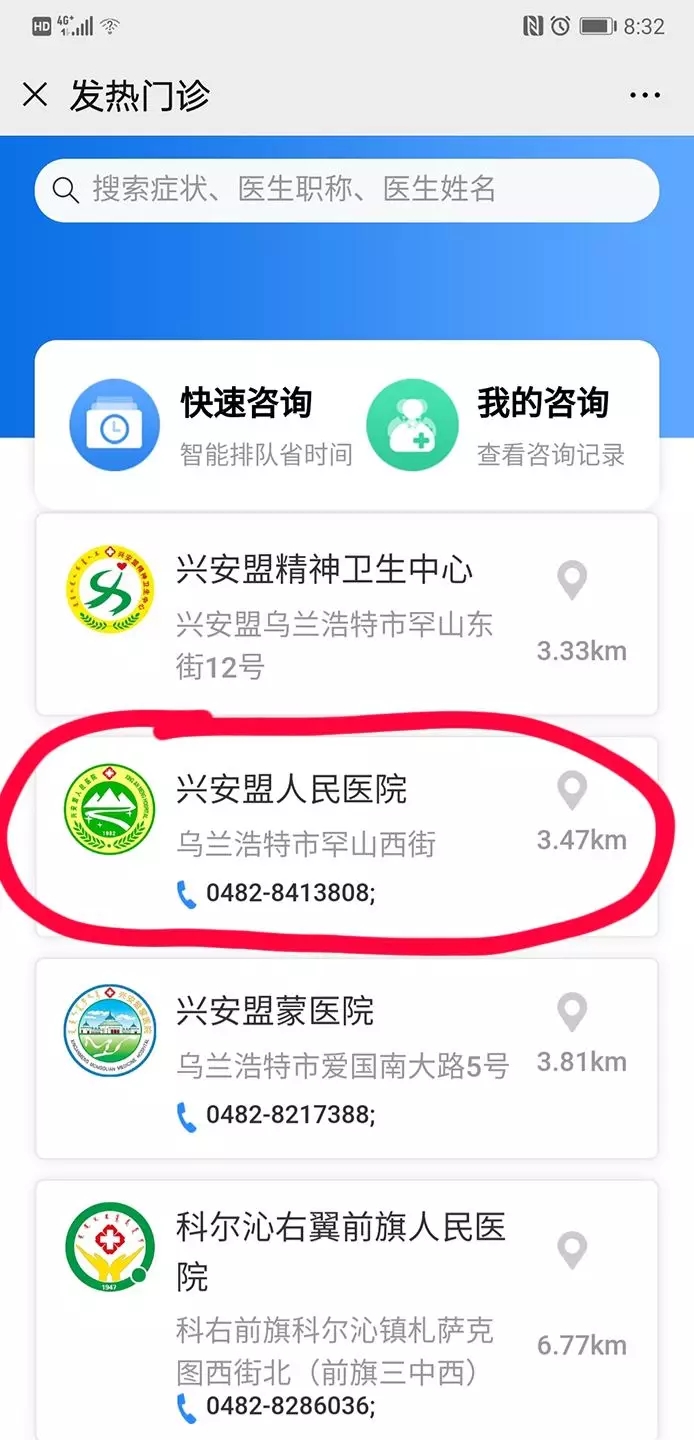Close the 发热门诊 page
The height and width of the screenshot is (1440, 694).
pos(35,96)
